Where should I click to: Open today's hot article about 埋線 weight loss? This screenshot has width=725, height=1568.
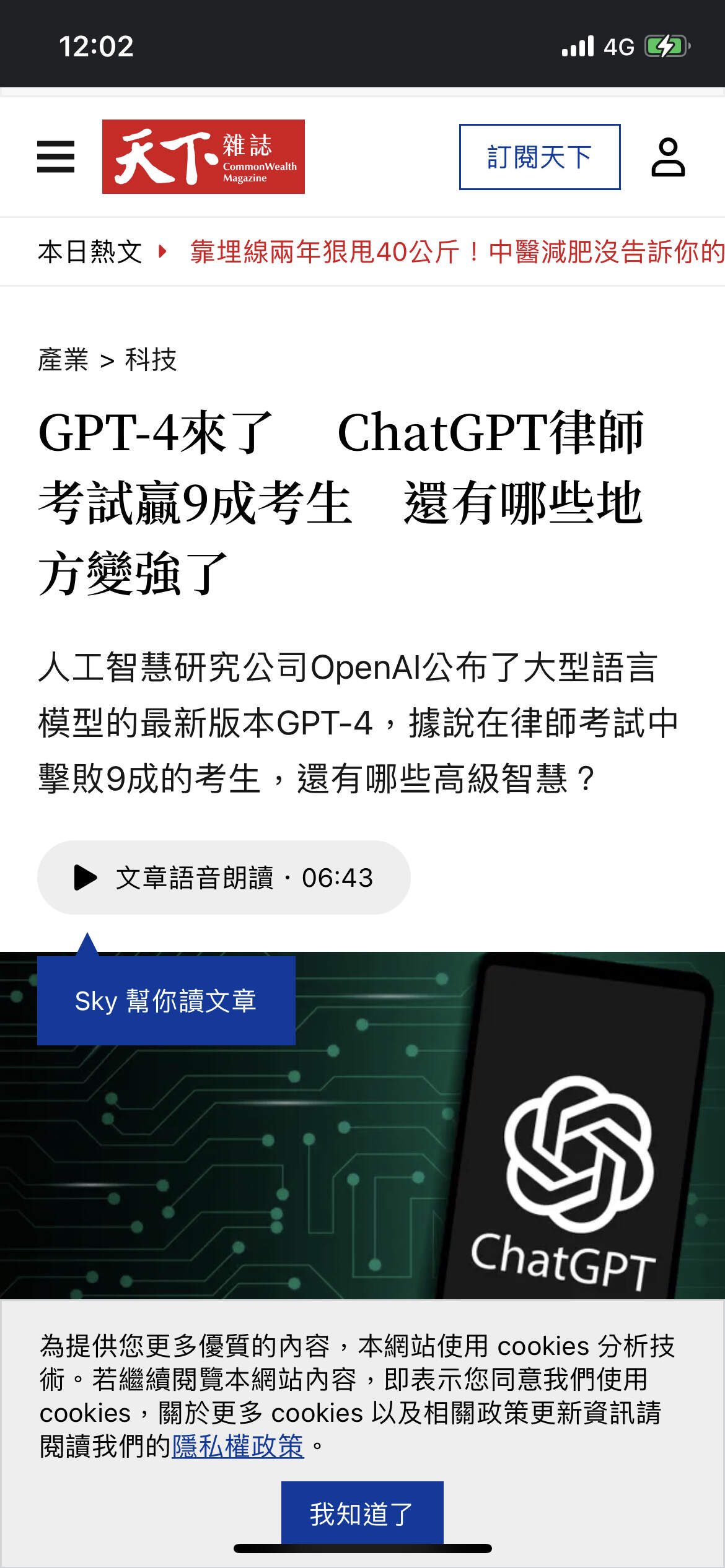[457, 252]
